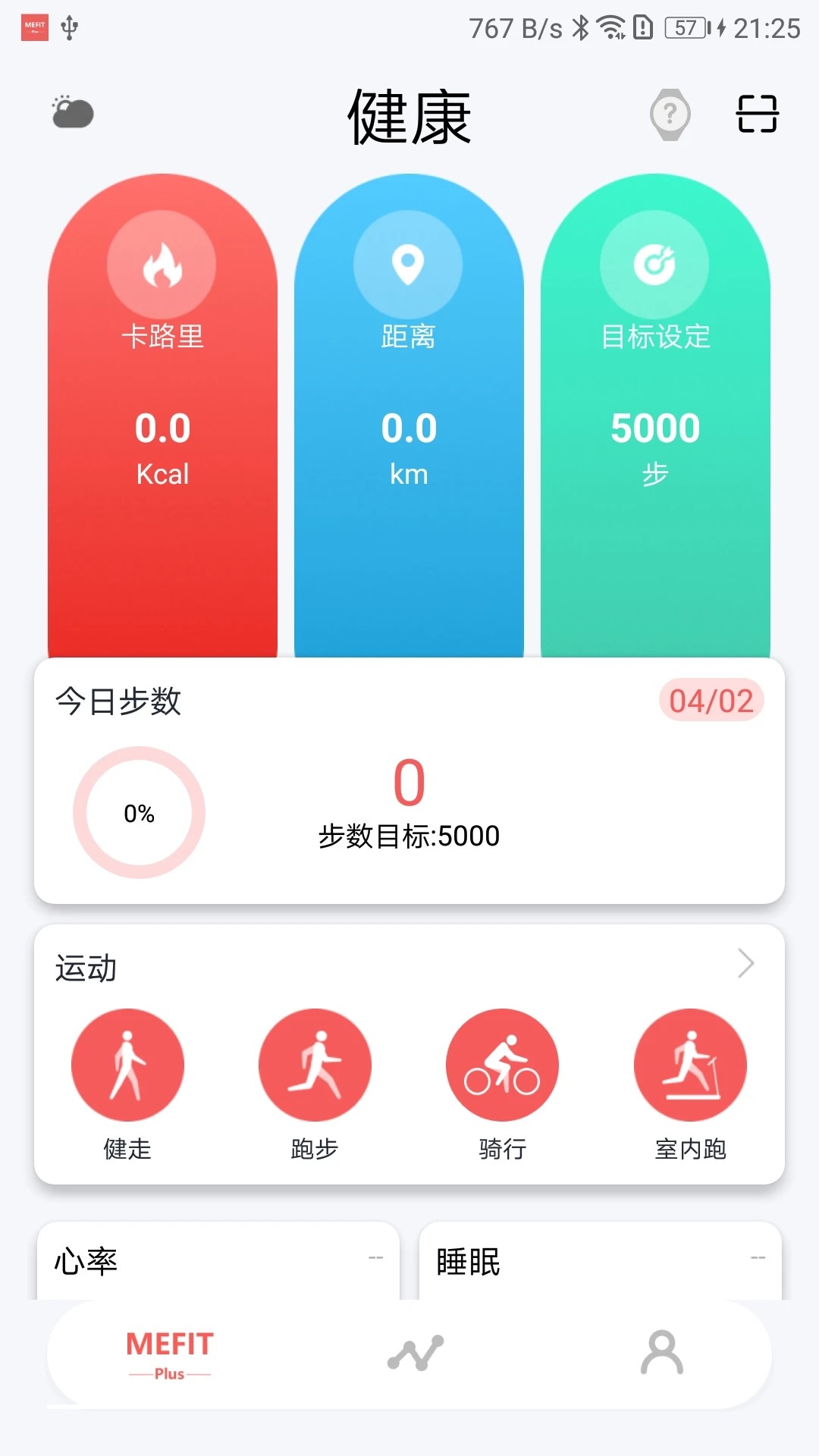Open the 骑行 cycling exercise mode
Viewport: 819px width, 1456px height.
point(502,1065)
